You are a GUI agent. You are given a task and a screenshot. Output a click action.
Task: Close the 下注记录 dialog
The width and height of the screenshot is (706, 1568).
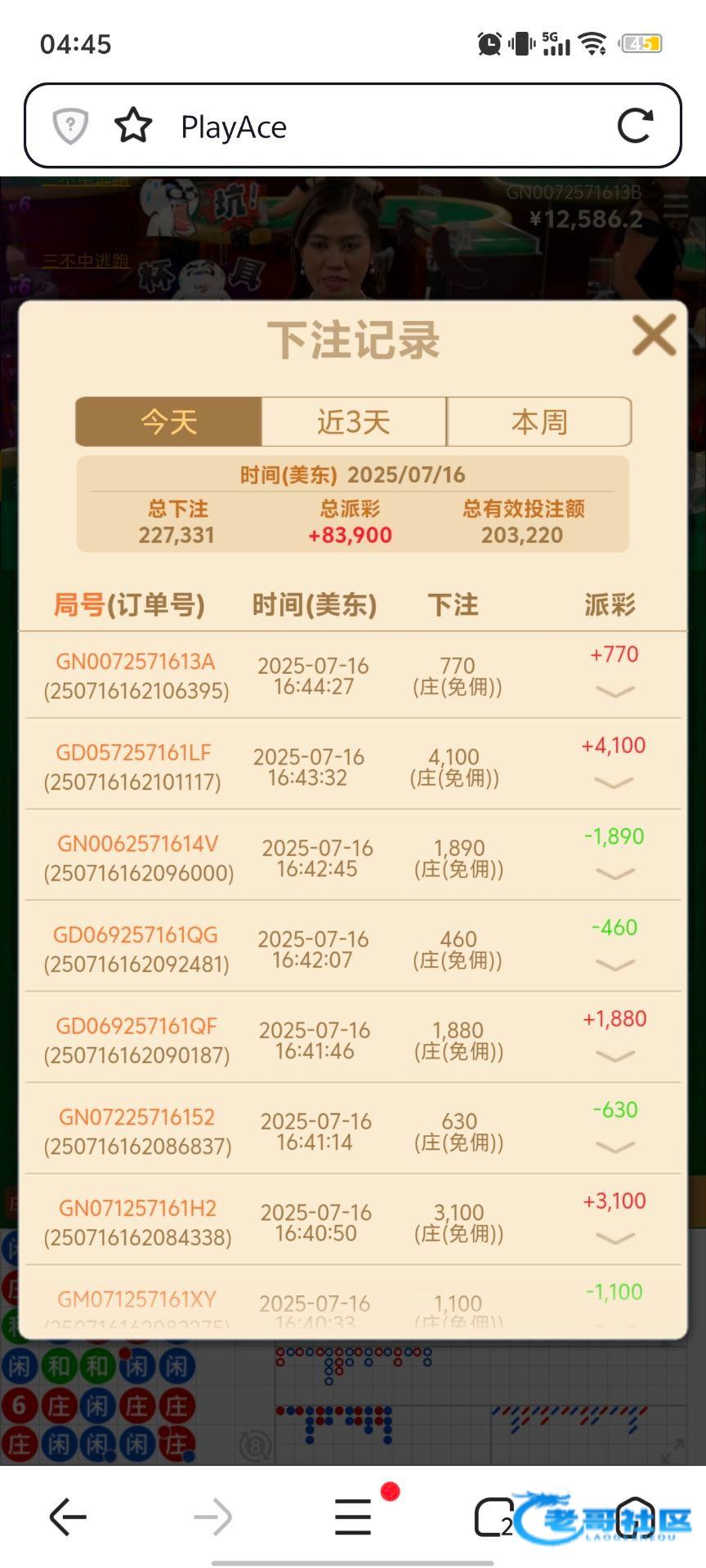(x=654, y=336)
